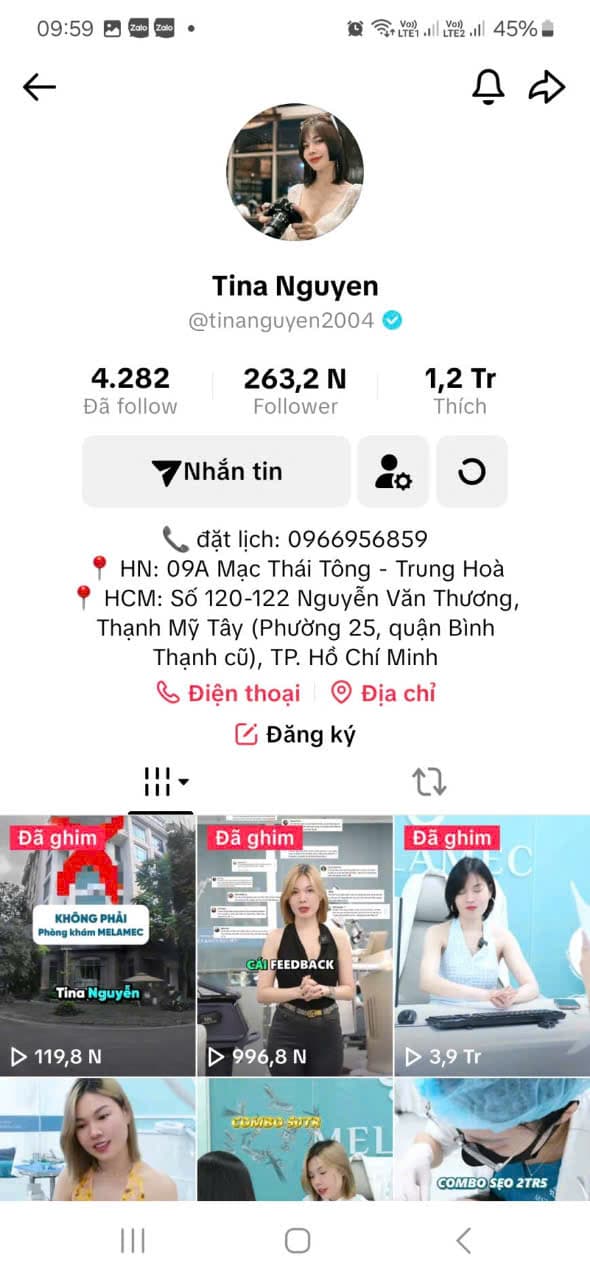This screenshot has height=1280, width=590.
Task: Open pinned video with 119,8 N views
Action: 97,945
